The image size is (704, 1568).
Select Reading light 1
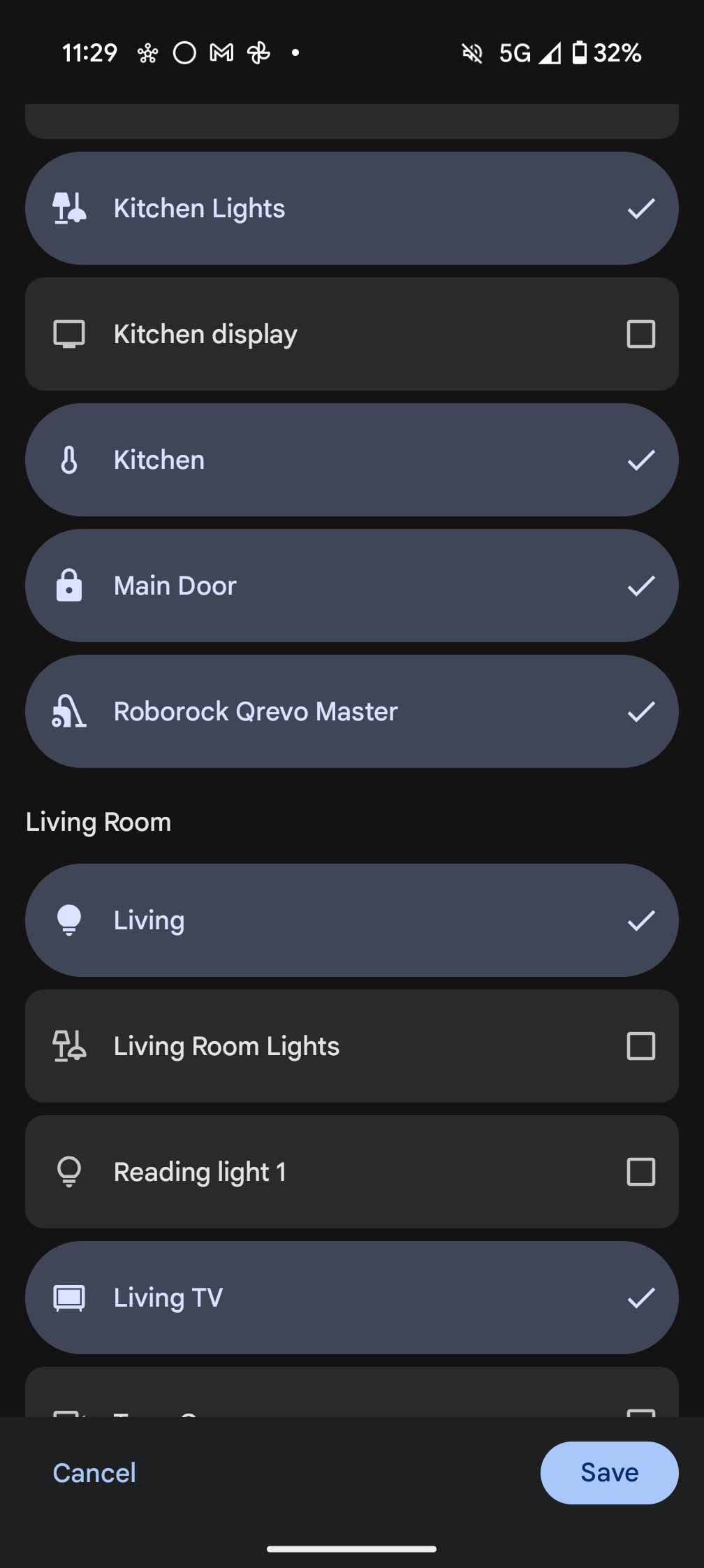coord(640,1172)
